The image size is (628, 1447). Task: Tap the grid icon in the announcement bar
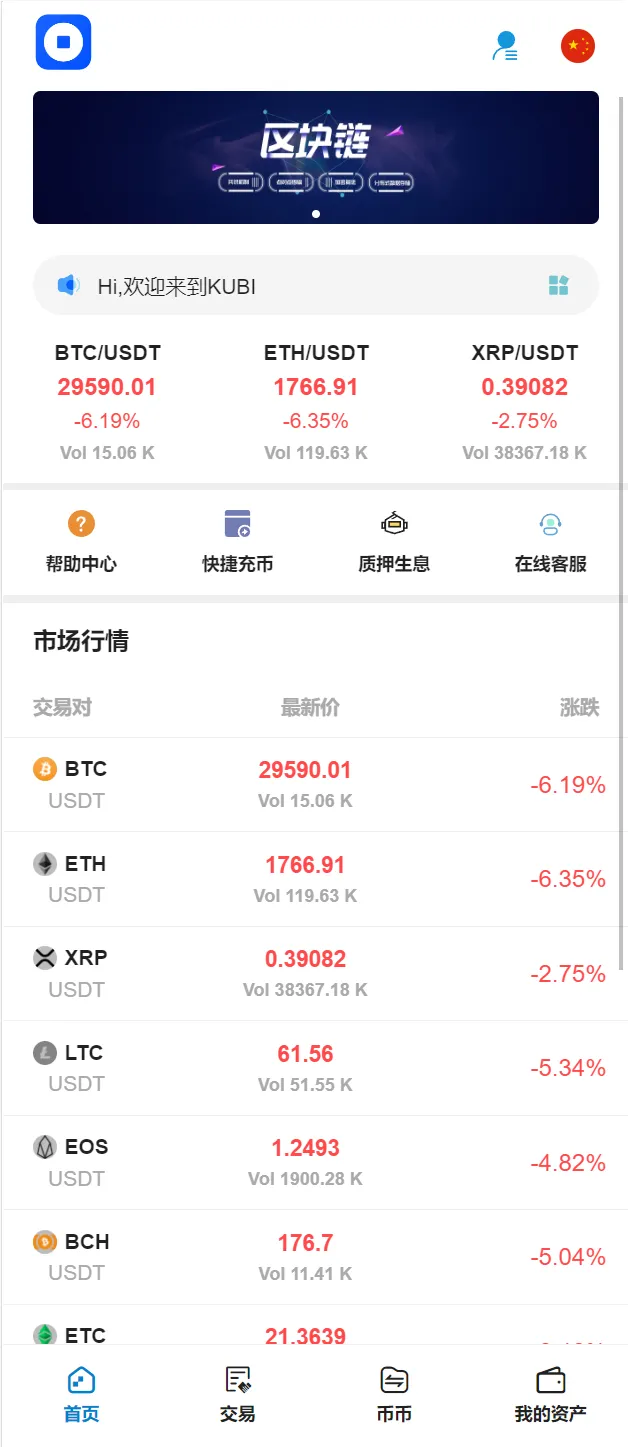[558, 286]
